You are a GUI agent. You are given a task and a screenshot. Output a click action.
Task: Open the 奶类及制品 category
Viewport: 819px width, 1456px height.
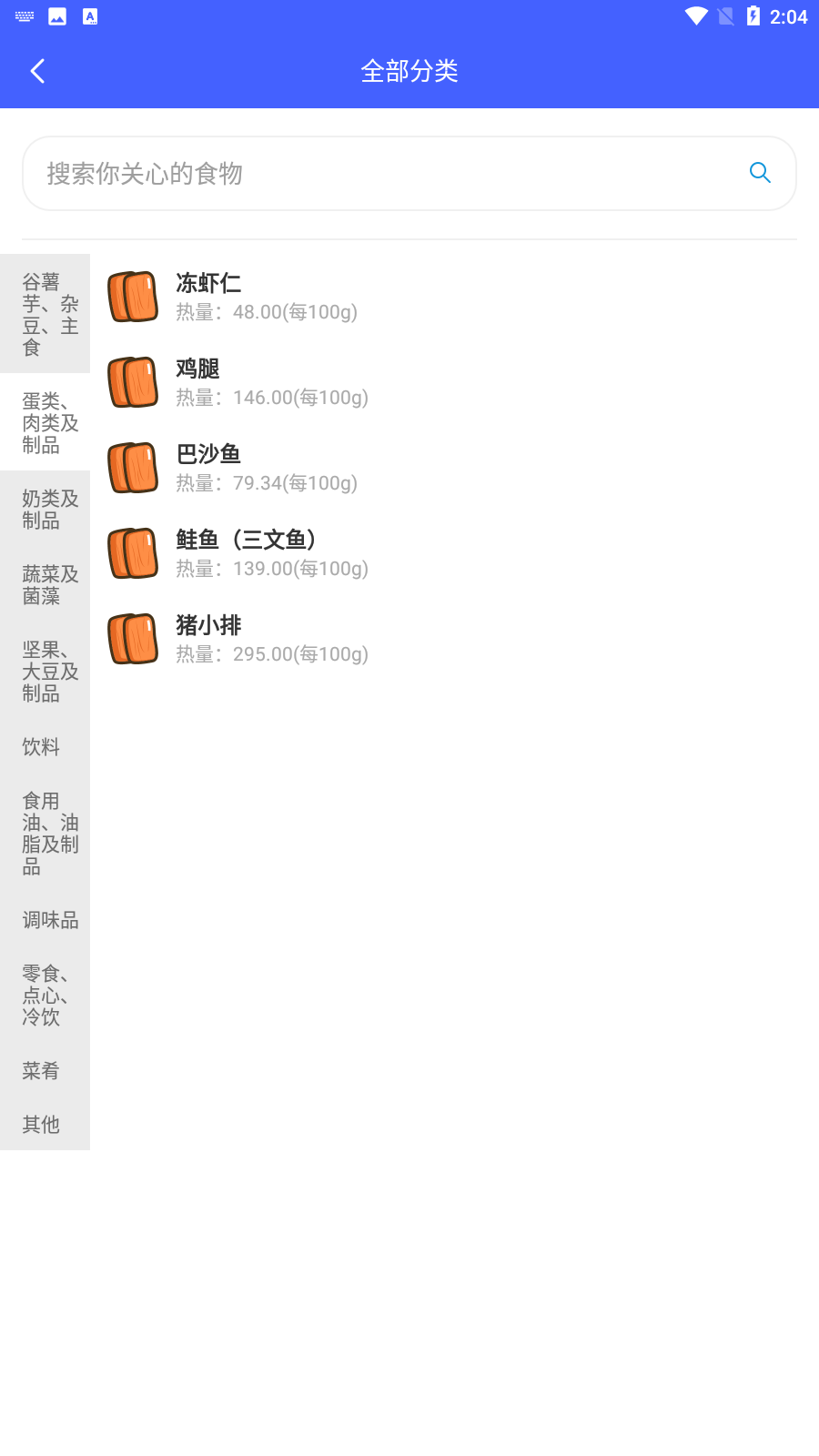click(45, 510)
